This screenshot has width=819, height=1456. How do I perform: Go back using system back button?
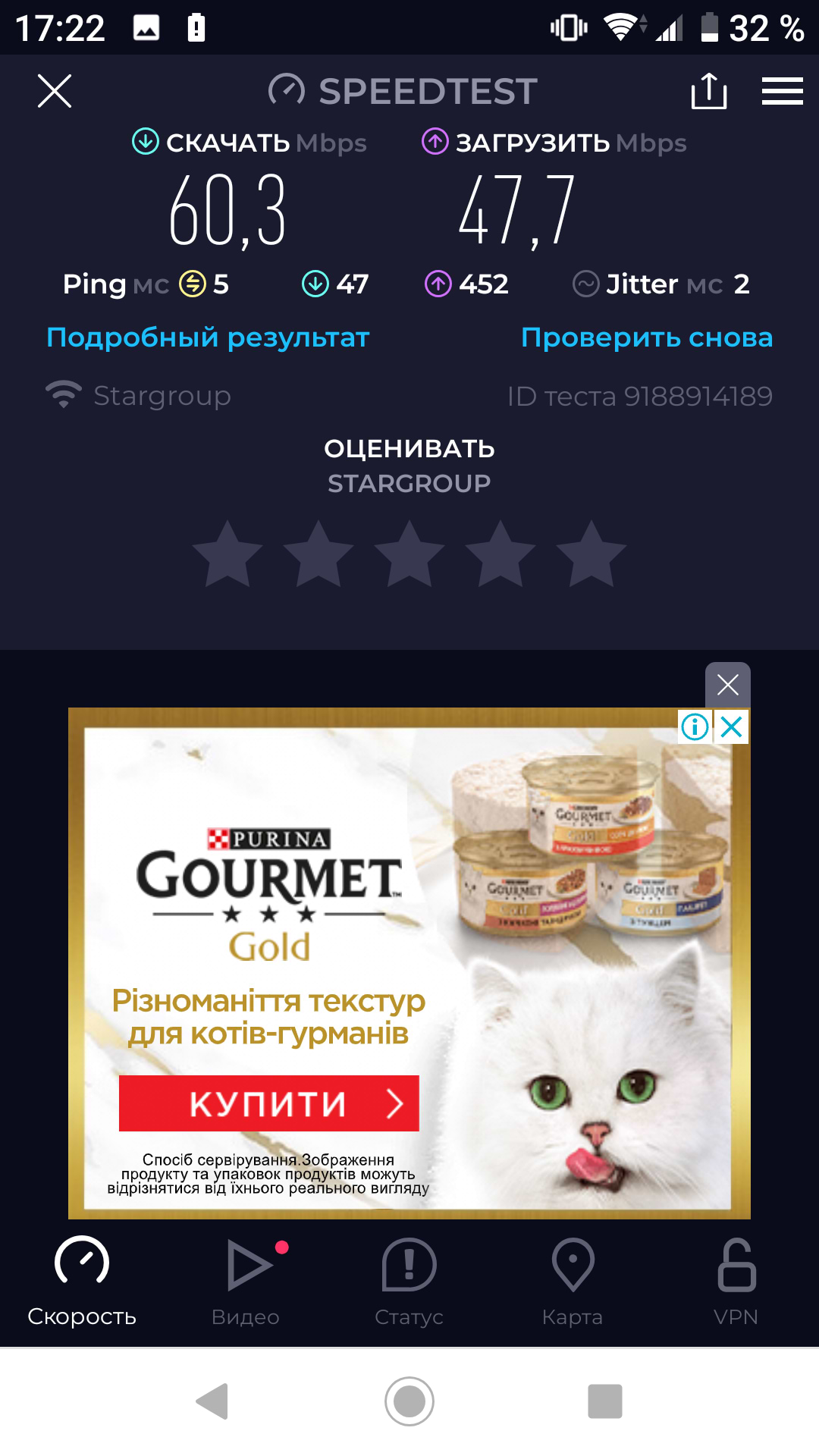(x=213, y=1401)
